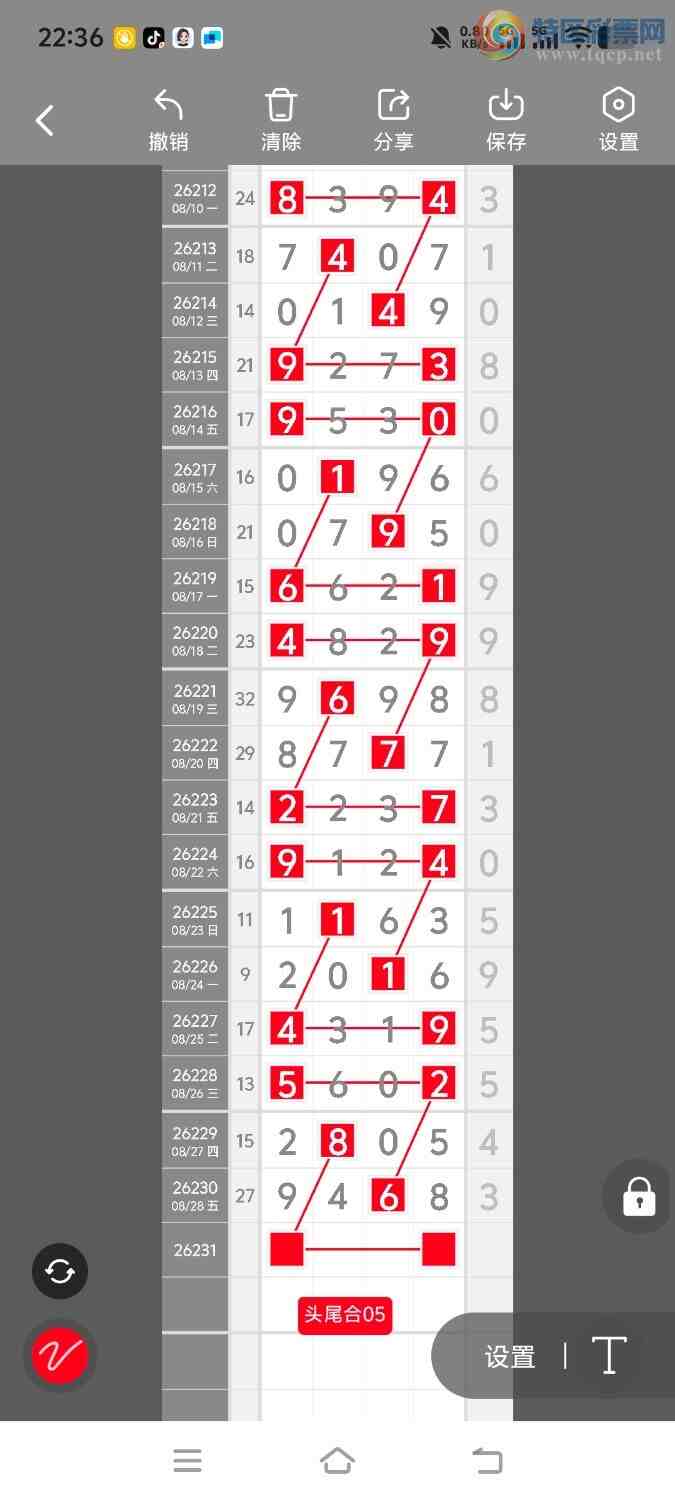Go back with the top-left arrow
This screenshot has width=675, height=1500.
pyautogui.click(x=44, y=121)
